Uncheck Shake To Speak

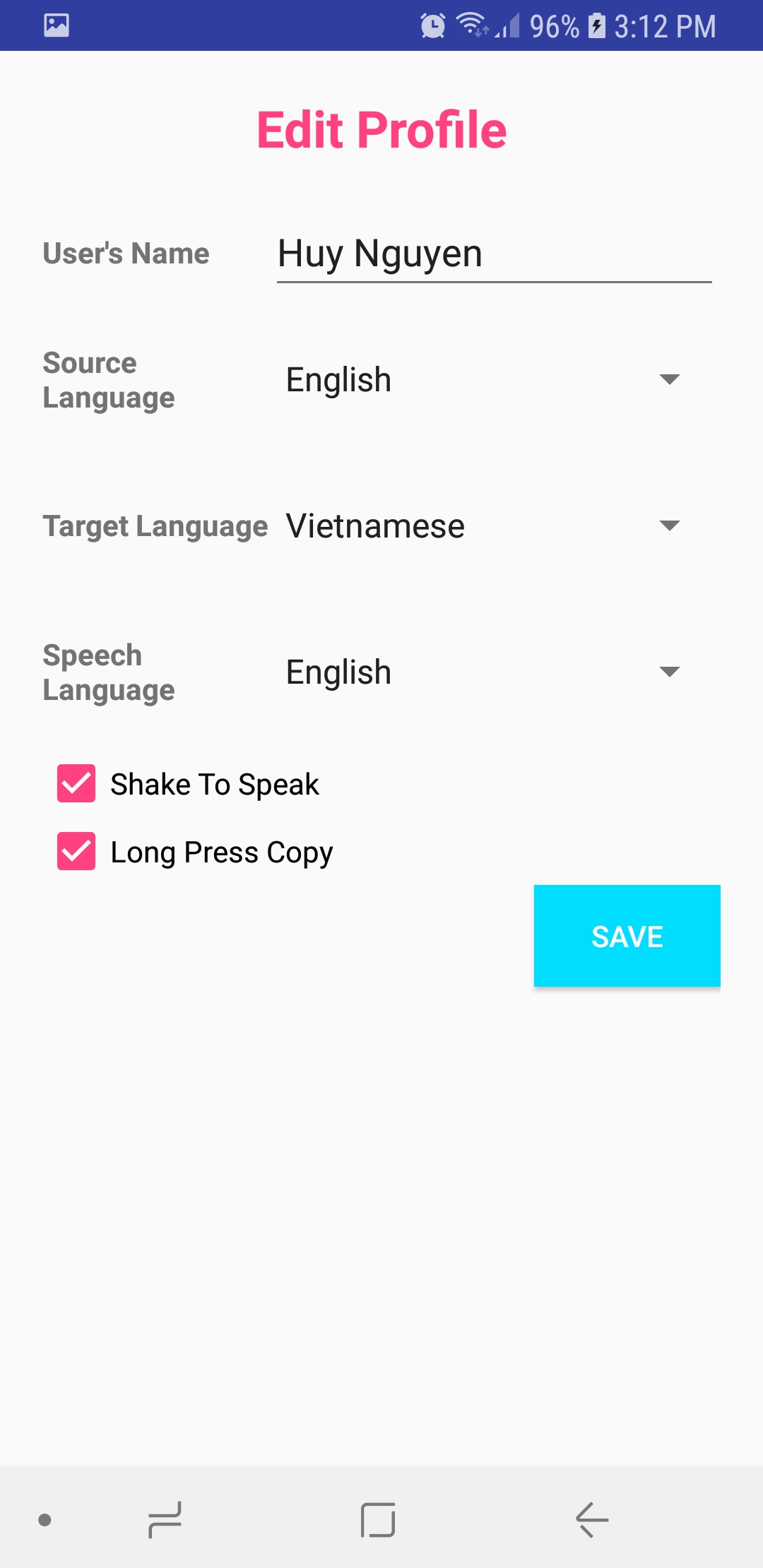(x=76, y=783)
